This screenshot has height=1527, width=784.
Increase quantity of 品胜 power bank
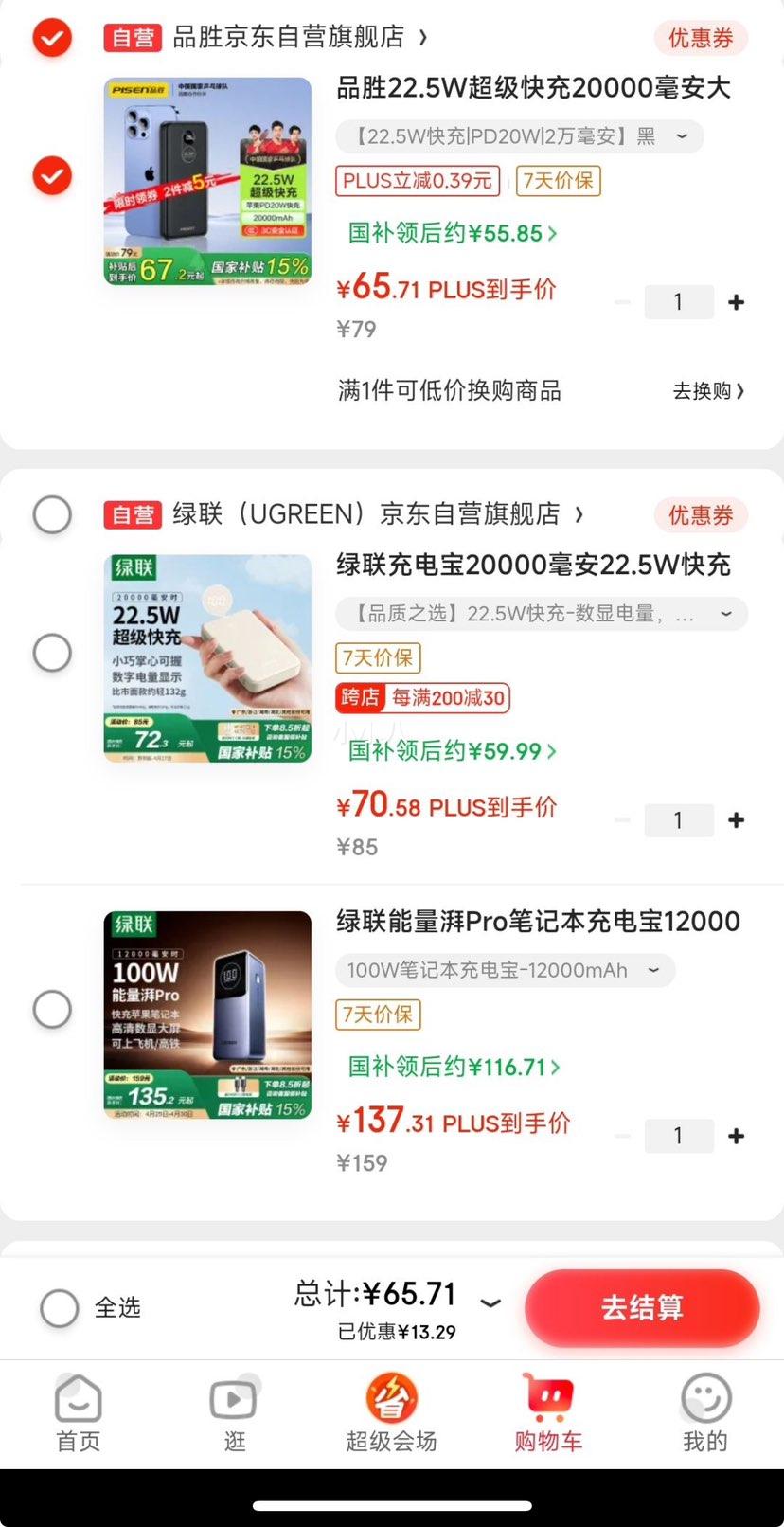(x=736, y=302)
